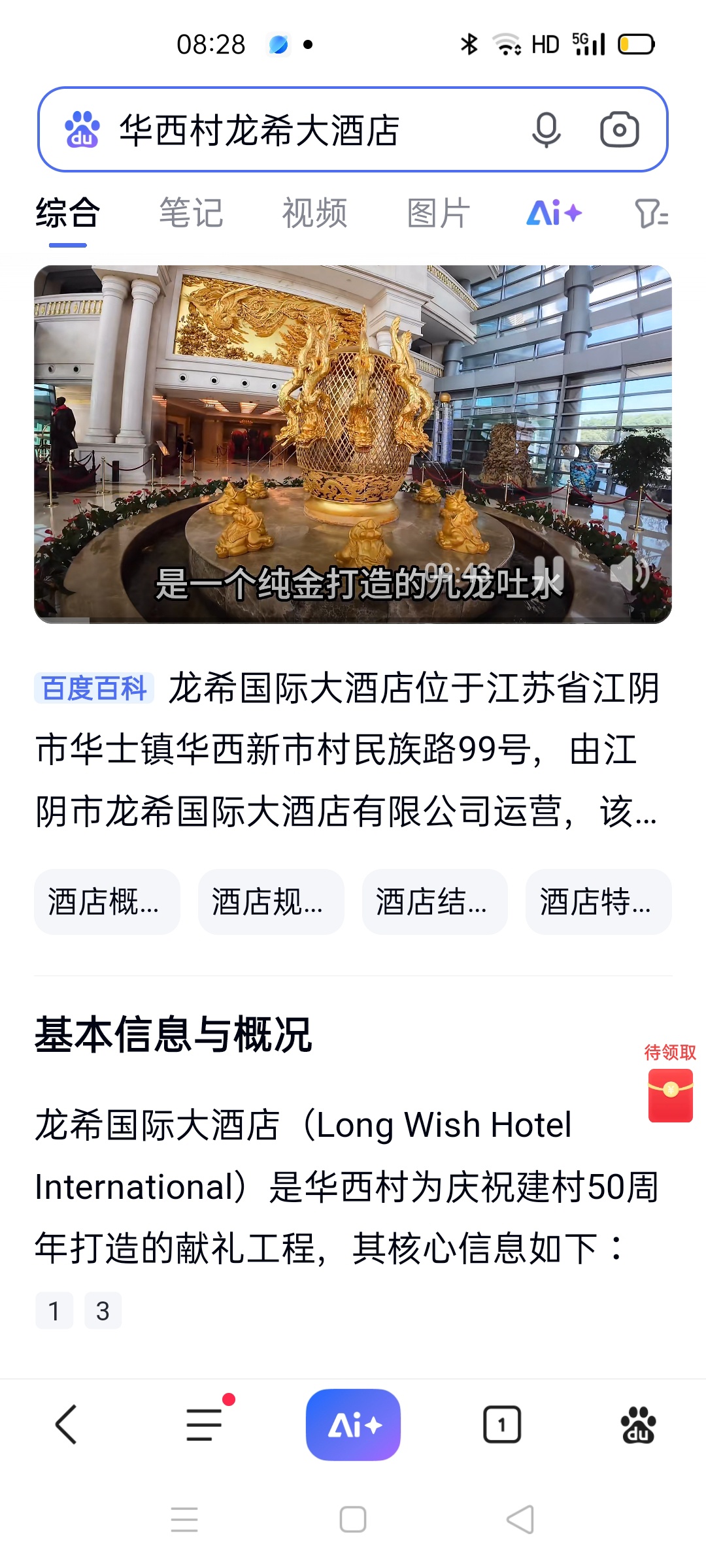706x1568 pixels.
Task: Launch the Ai+ assistant button
Action: click(353, 1424)
